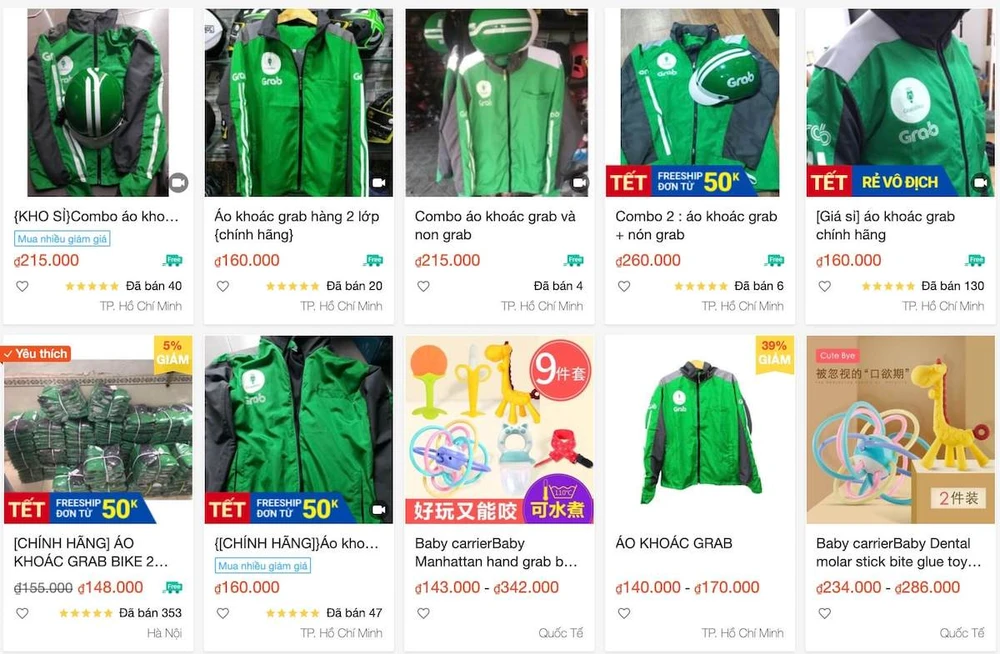The width and height of the screenshot is (1000, 654).
Task: Heart the ÁO KHOÁC GRAB ₫140.000 item
Action: pos(624,613)
